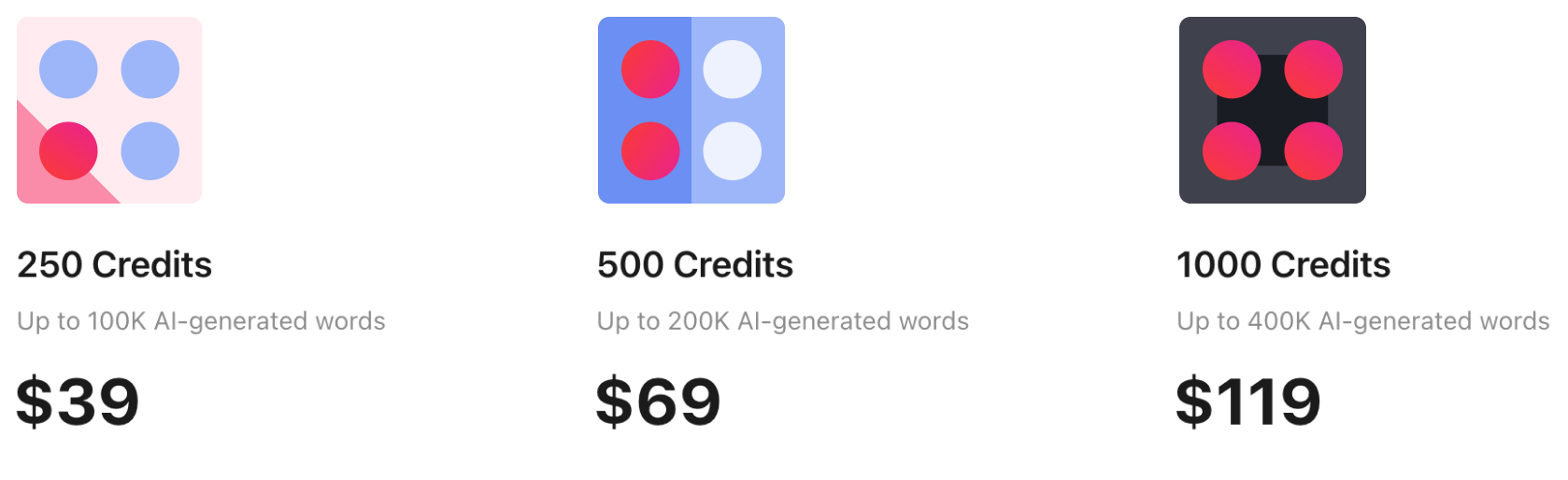This screenshot has width=1568, height=480.
Task: Select the 250 Credits pack
Action: point(114,264)
